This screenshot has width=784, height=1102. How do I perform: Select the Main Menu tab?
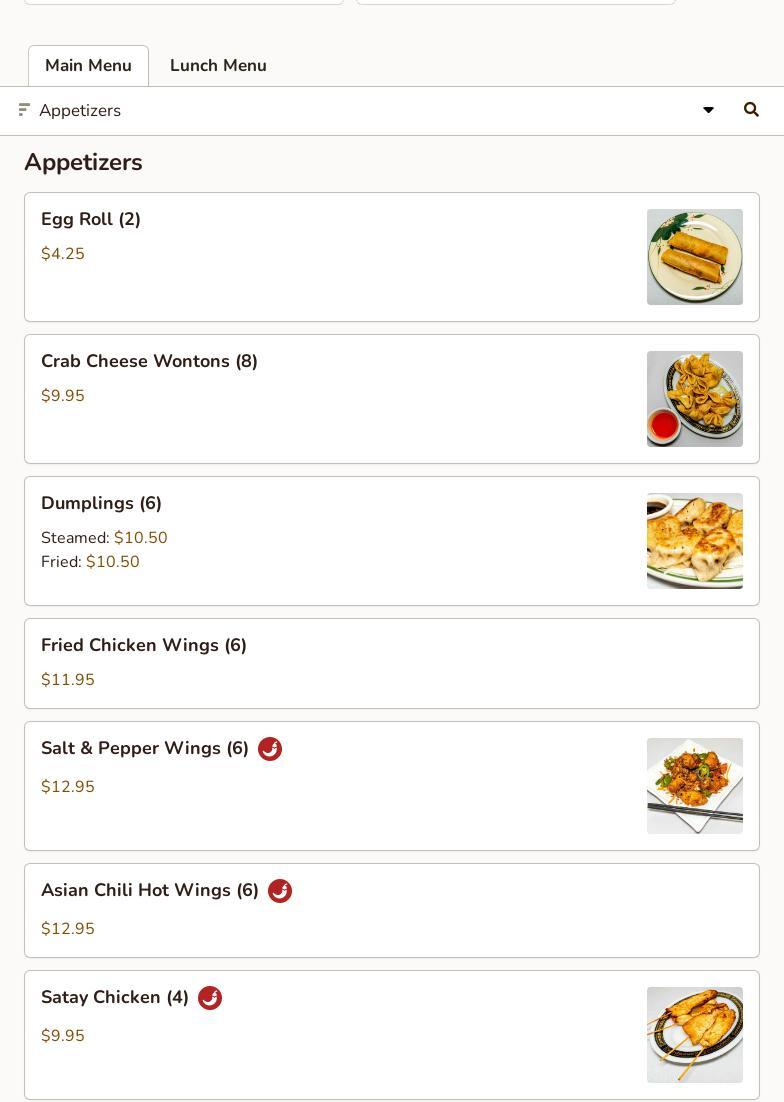88,66
